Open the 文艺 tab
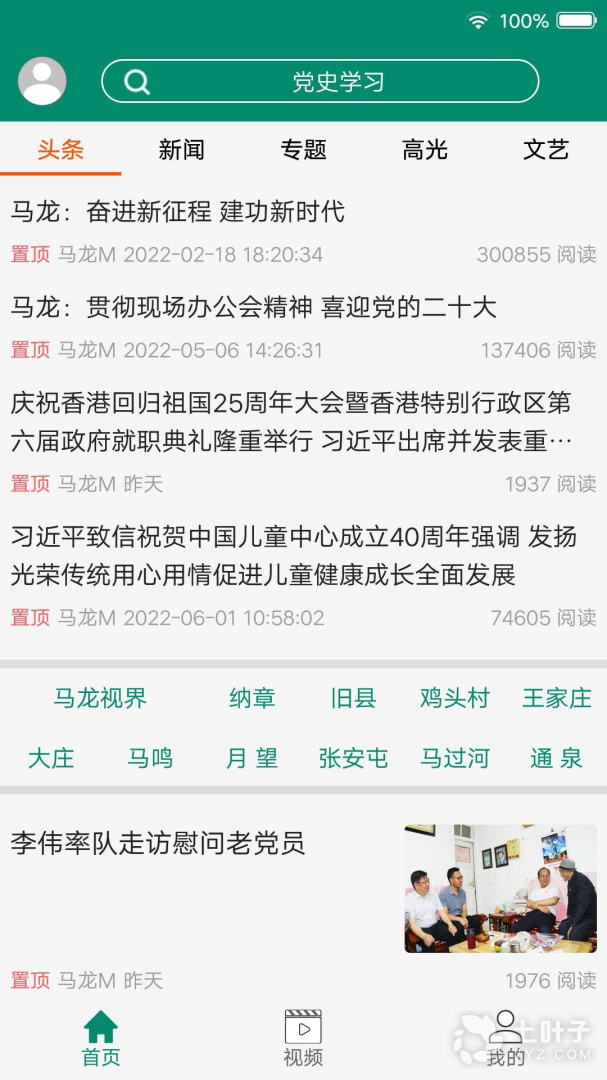 [545, 150]
